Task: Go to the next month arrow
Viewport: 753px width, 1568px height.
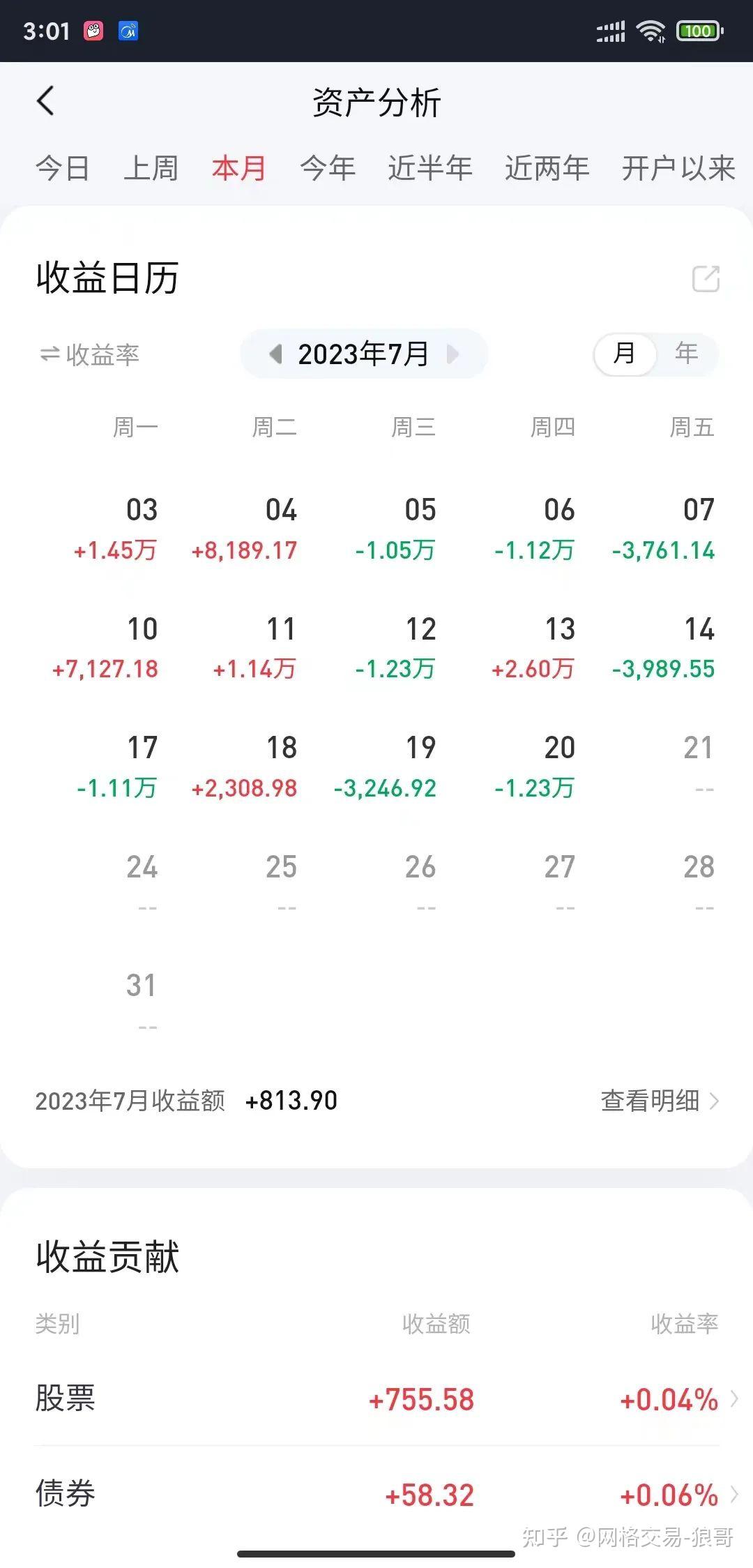Action: (x=452, y=354)
